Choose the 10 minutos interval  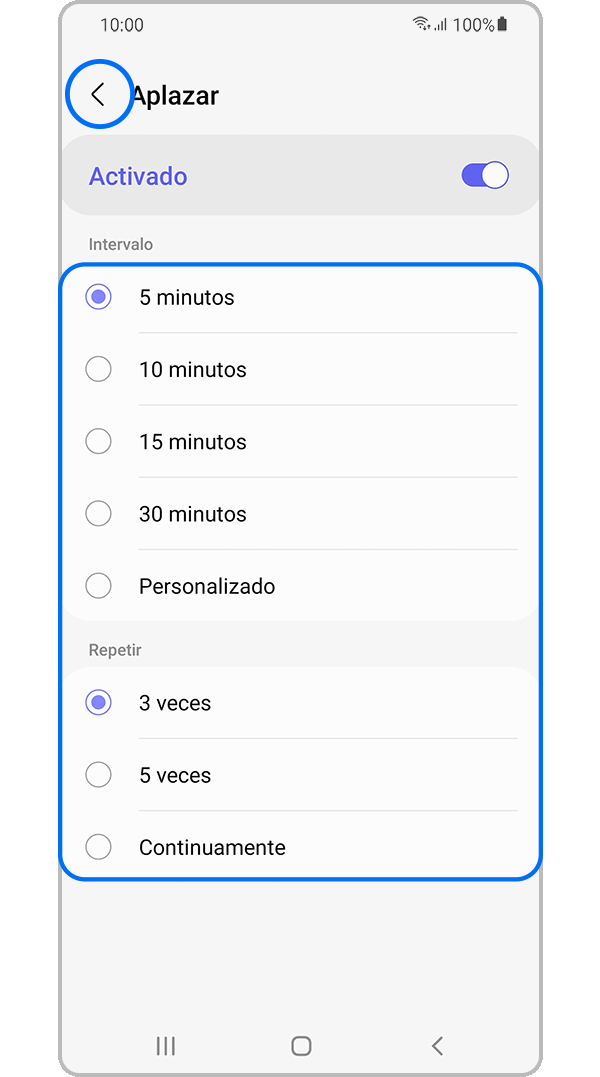[x=98, y=369]
